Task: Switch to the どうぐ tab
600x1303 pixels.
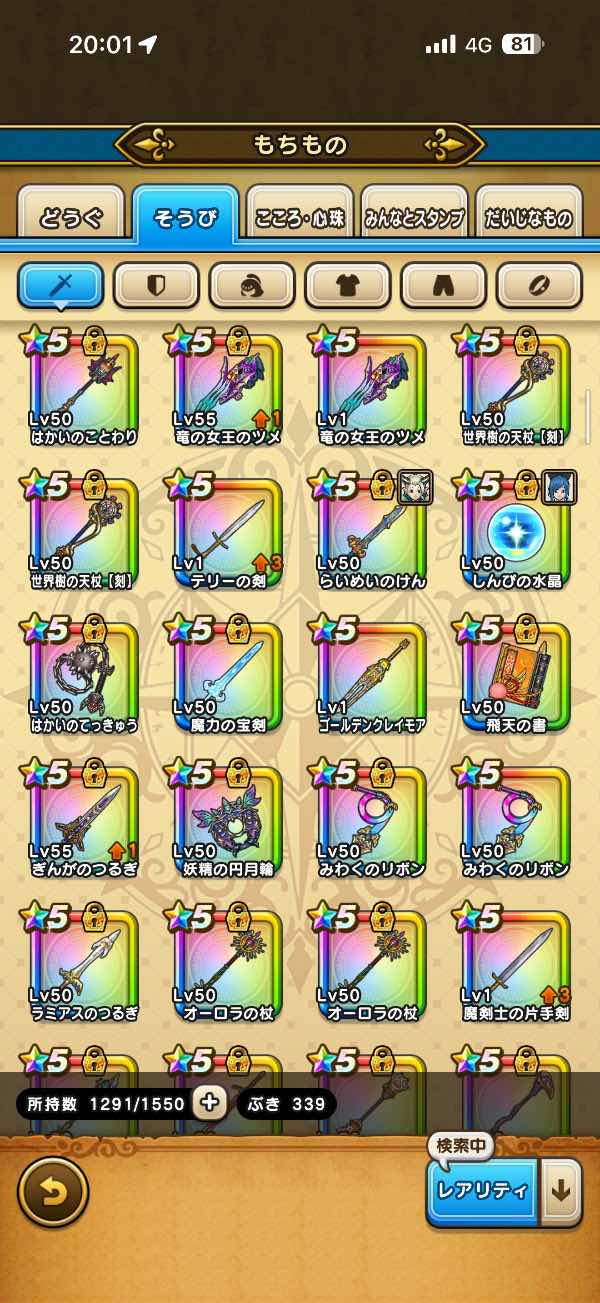Action: (70, 217)
